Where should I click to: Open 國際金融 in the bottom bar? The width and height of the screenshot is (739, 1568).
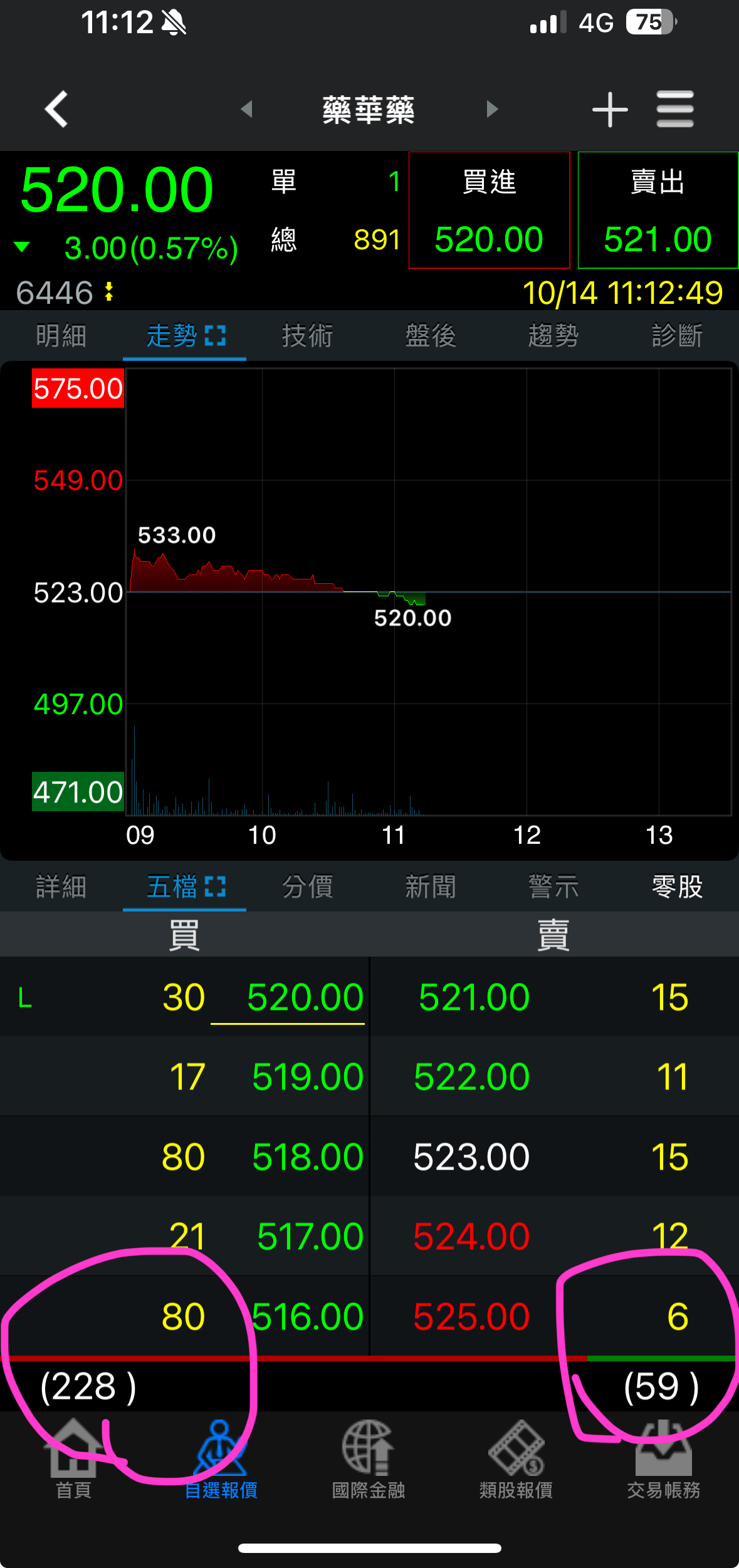click(x=369, y=1460)
